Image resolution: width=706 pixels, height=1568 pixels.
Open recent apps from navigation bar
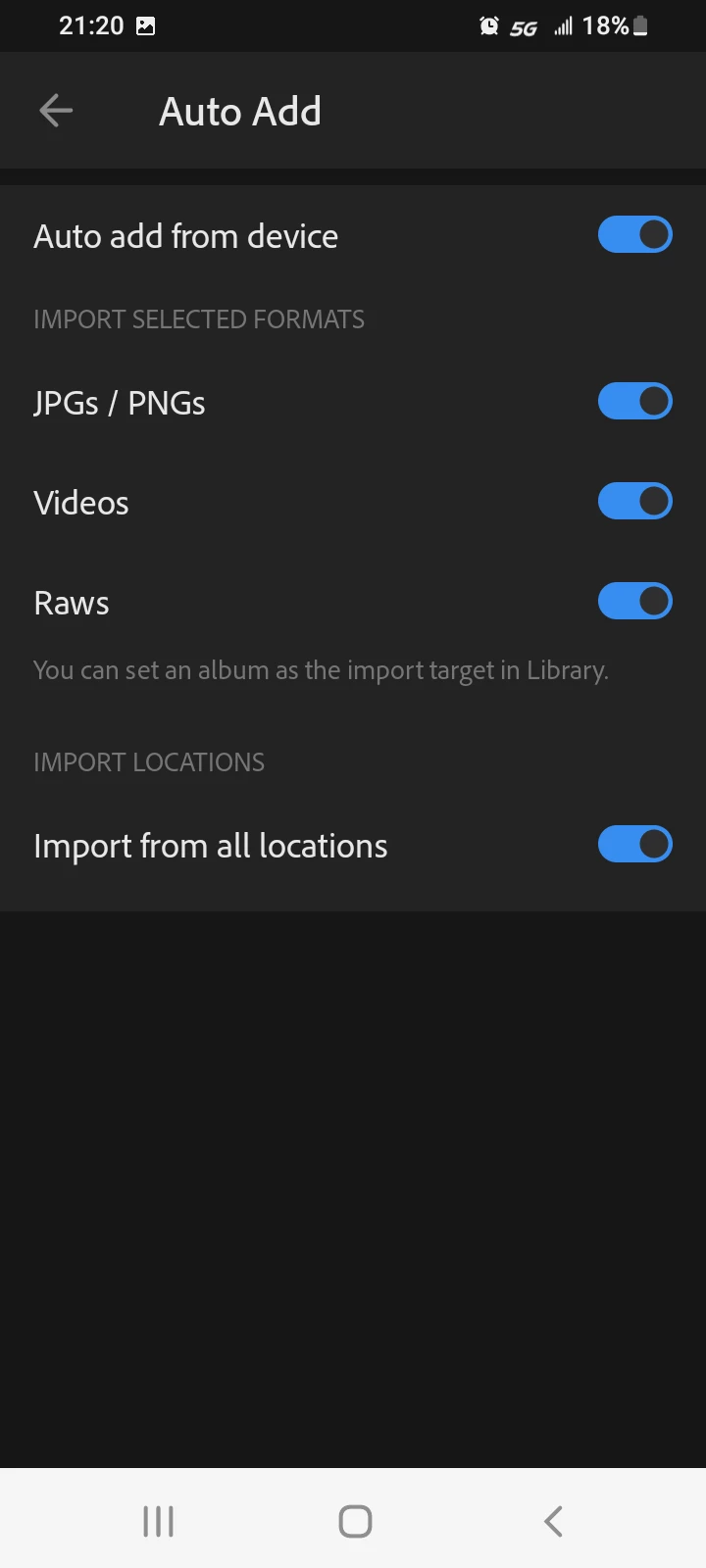coord(158,1522)
